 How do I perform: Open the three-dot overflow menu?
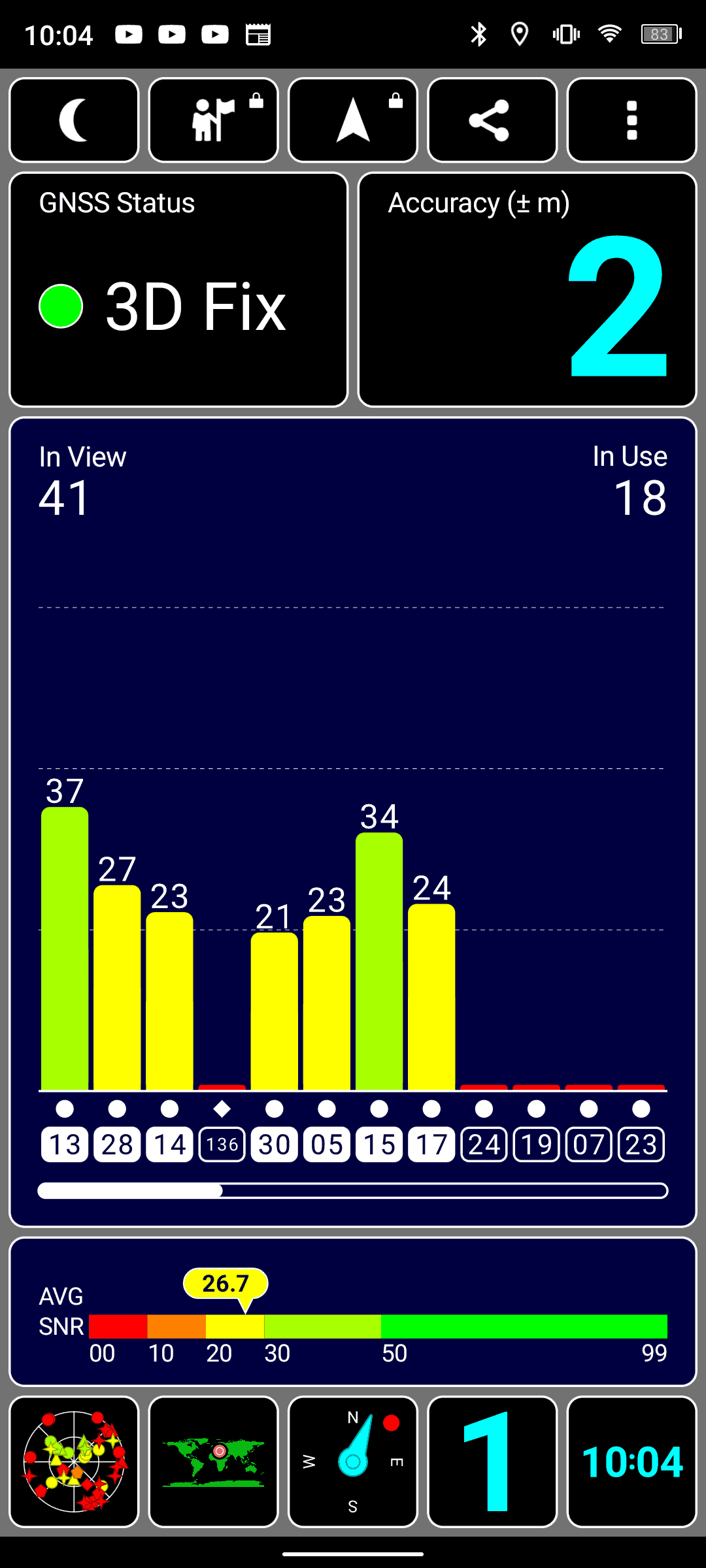tap(631, 120)
